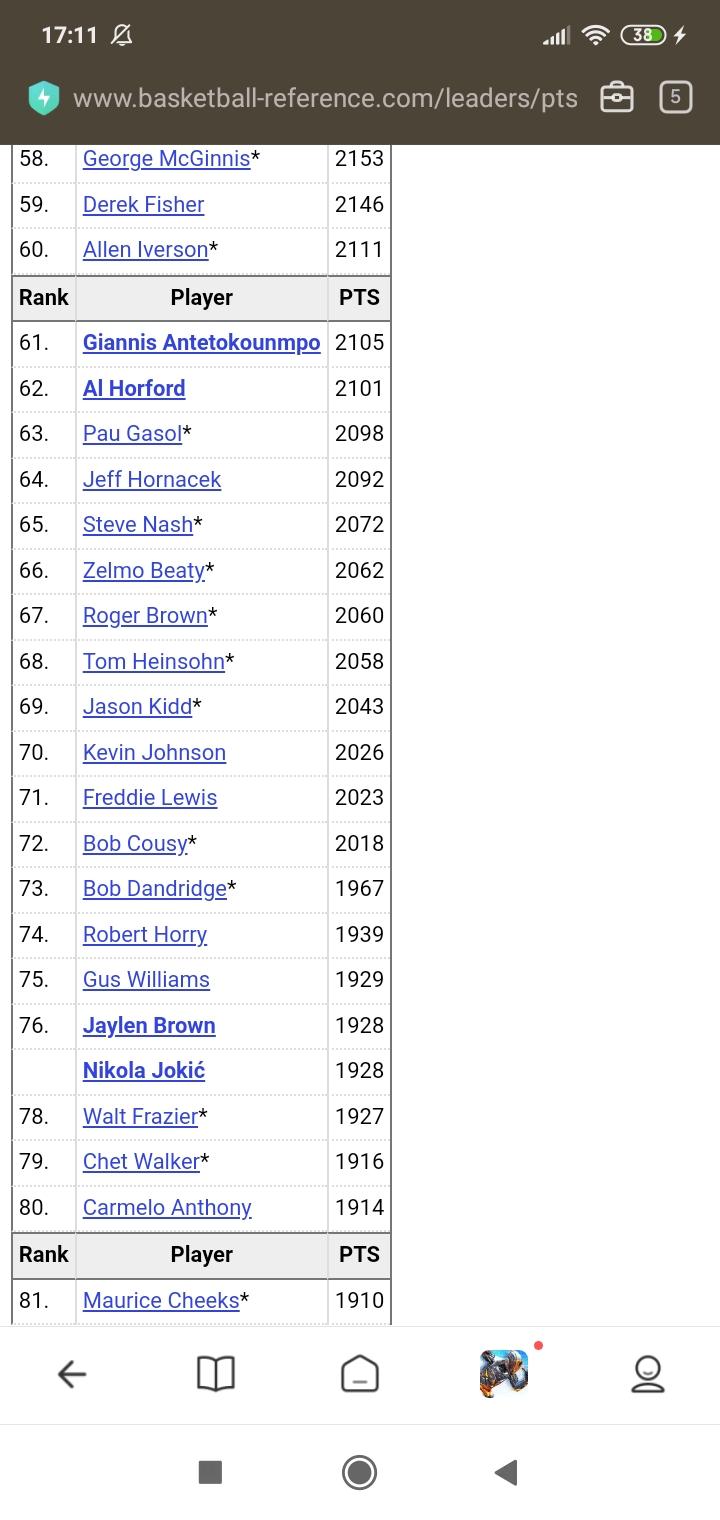Image resolution: width=720 pixels, height=1520 pixels.
Task: Go to the browser home page
Action: [x=360, y=1375]
